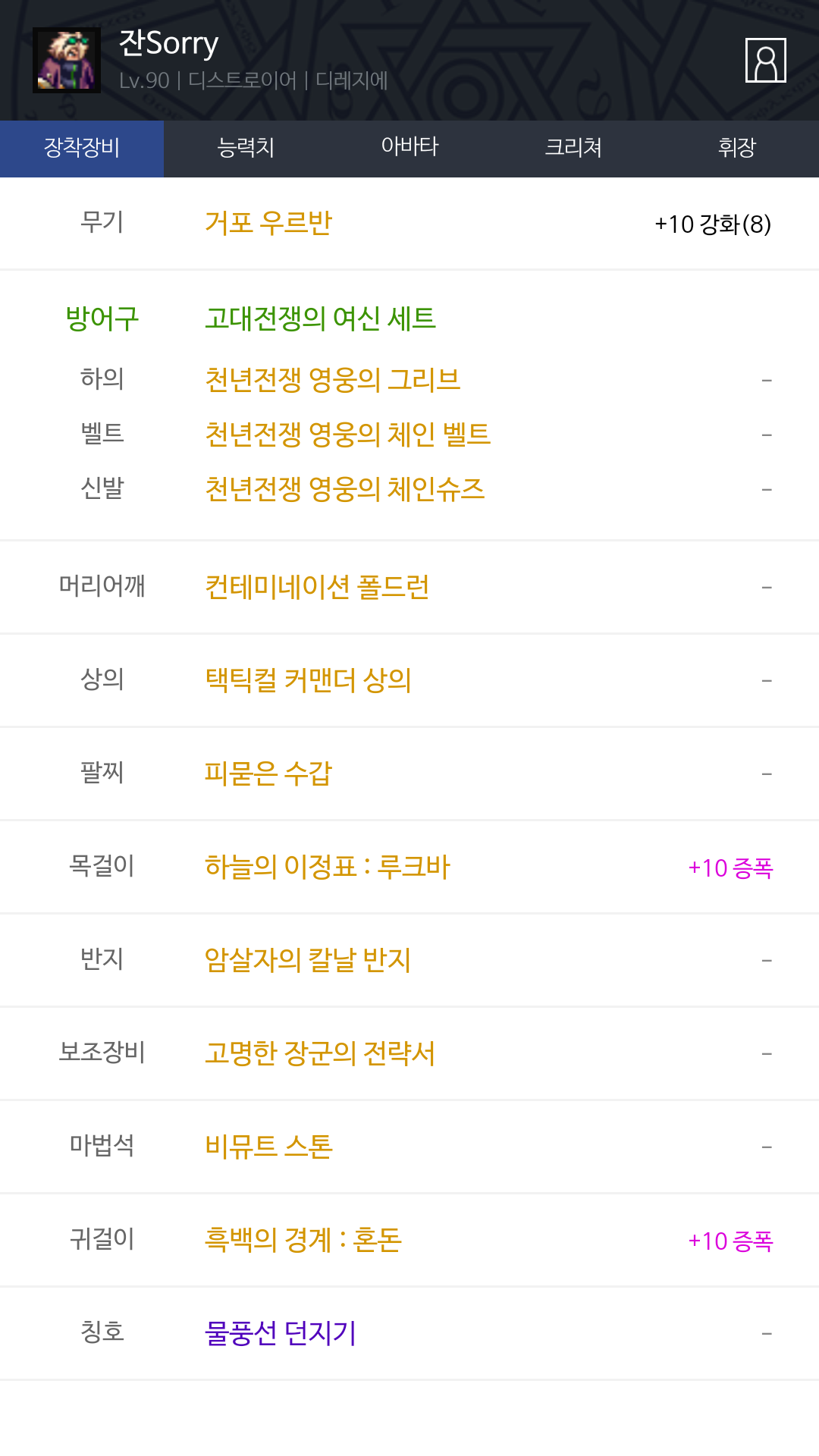View the 고대전쟁의 여신 세트 armor set

pyautogui.click(x=320, y=318)
